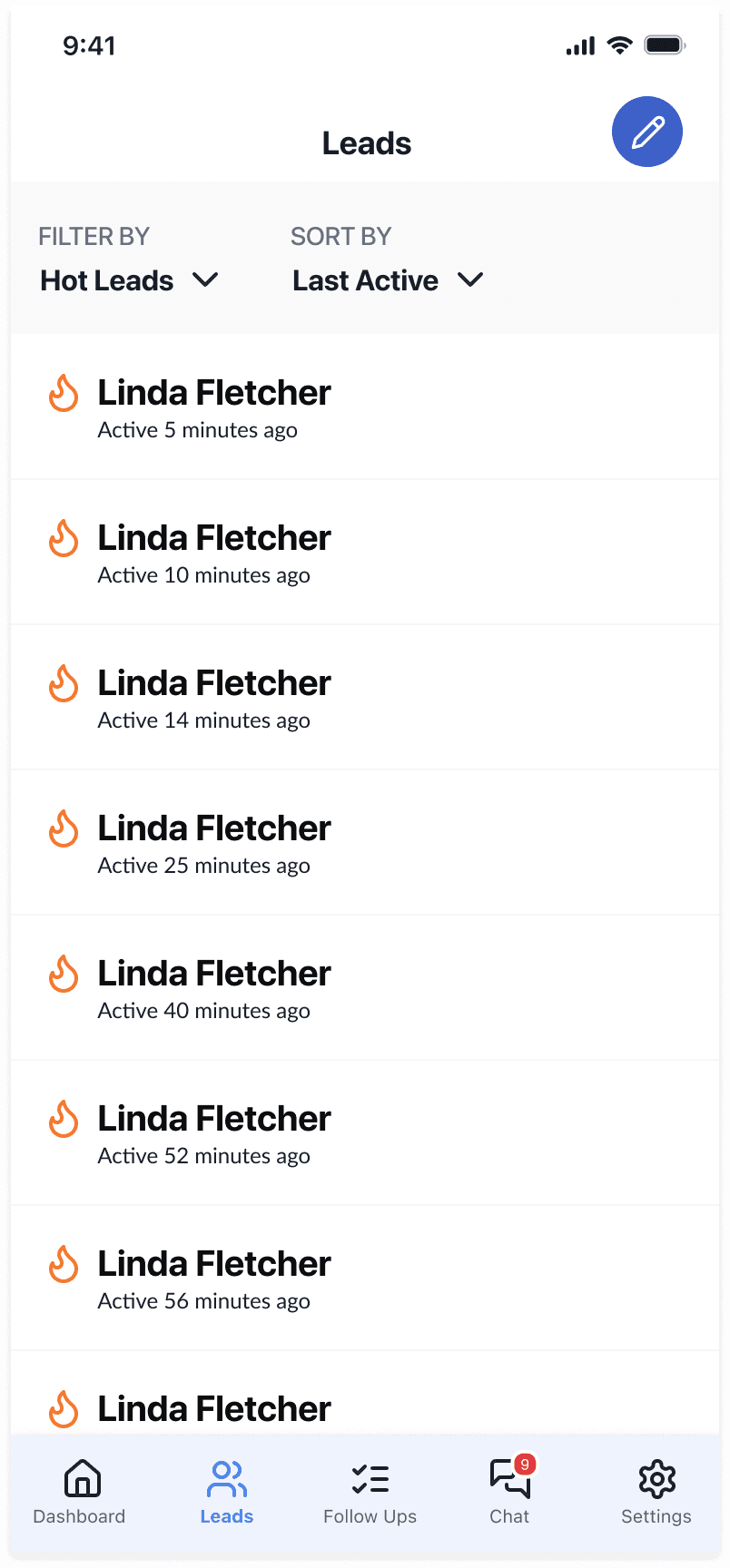
Task: Select the lead active 10 minutes ago
Action: (214, 553)
